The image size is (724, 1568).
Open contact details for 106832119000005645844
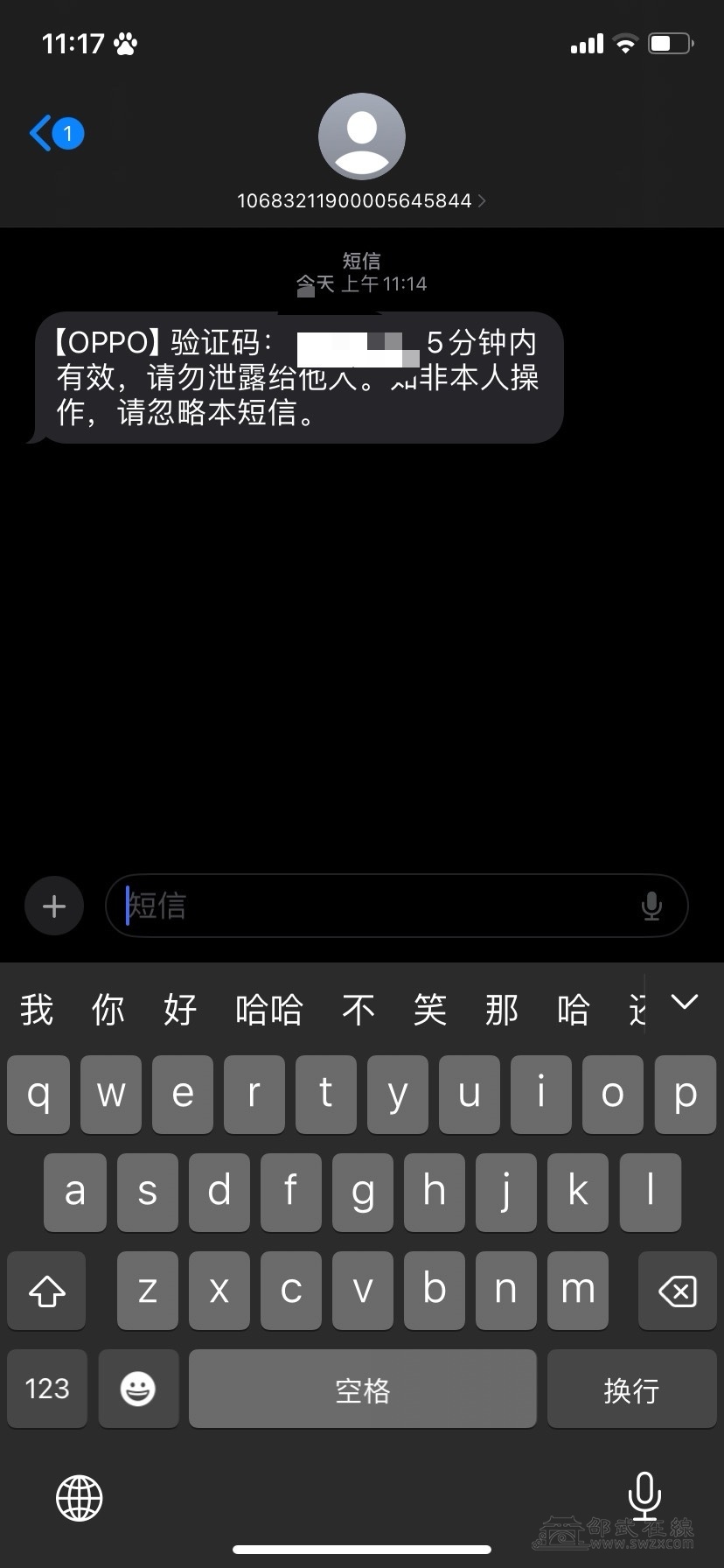pos(361,200)
